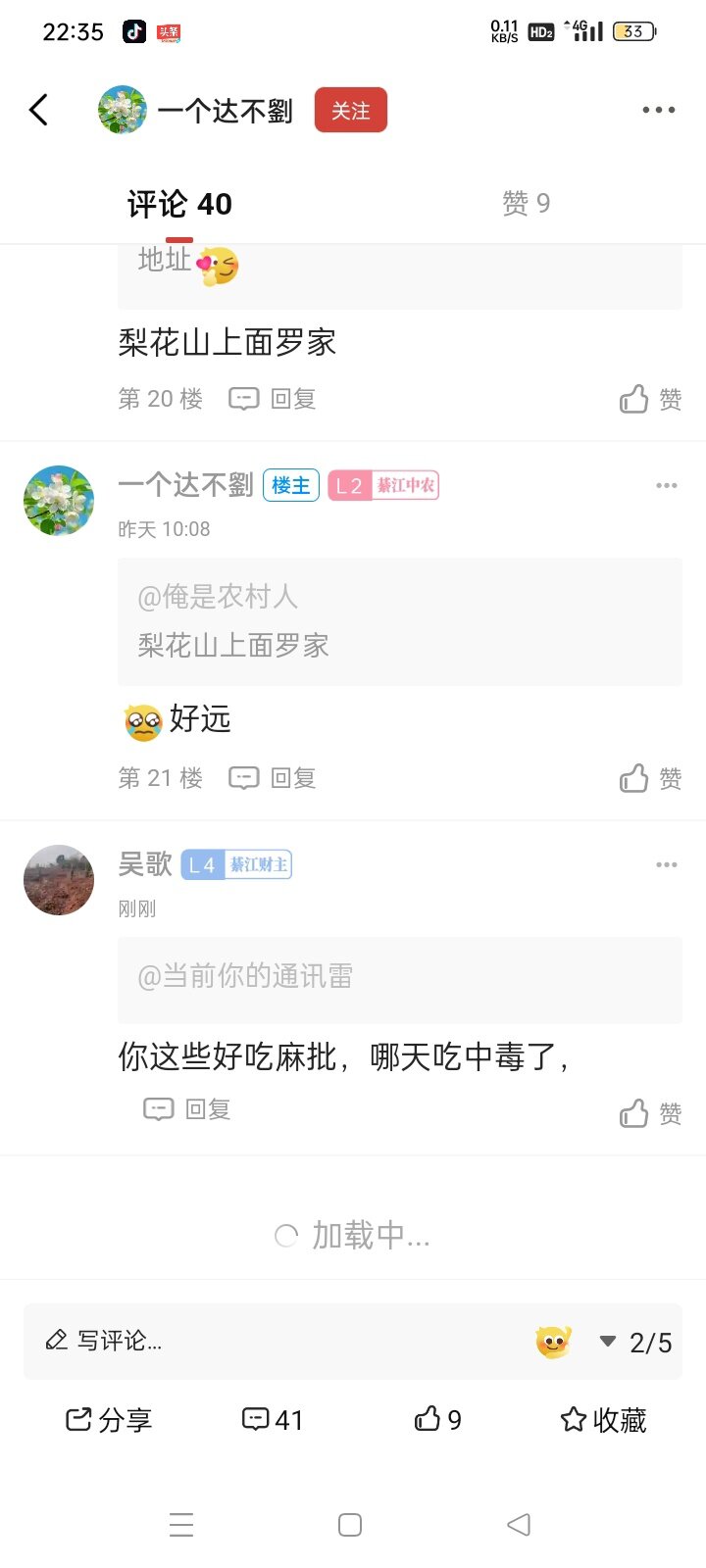Like the 好远 comment
The image size is (706, 1568).
click(650, 778)
